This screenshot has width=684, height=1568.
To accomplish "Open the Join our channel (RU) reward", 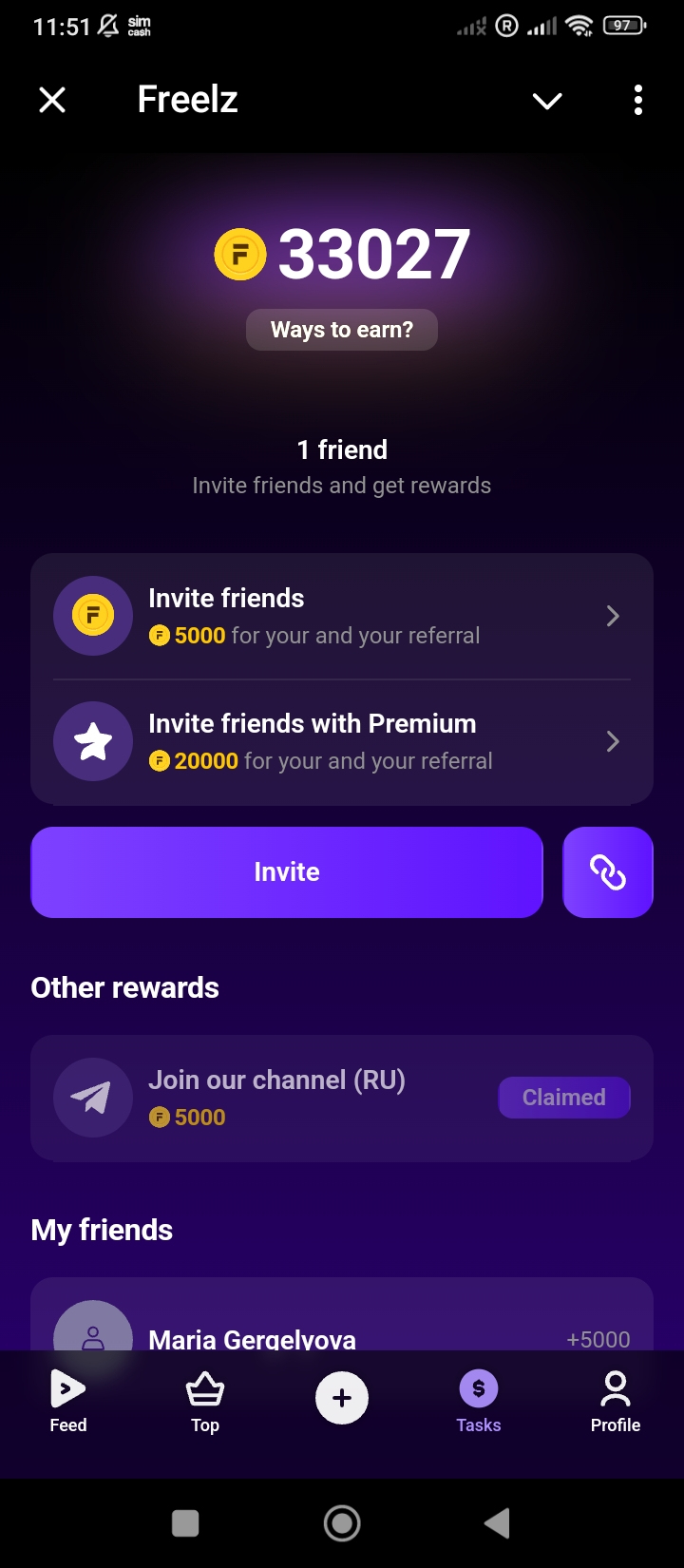I will pyautogui.click(x=275, y=1098).
